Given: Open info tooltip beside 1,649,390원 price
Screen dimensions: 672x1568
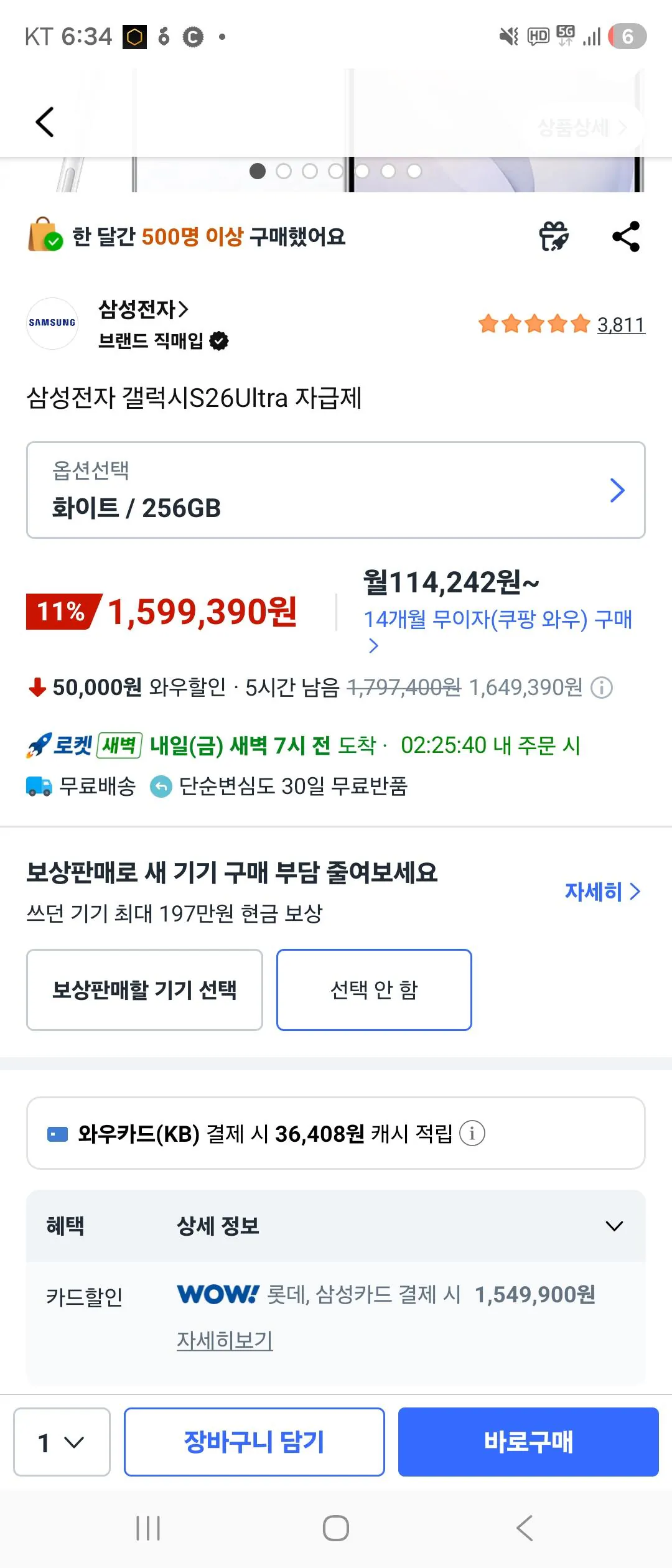Looking at the screenshot, I should (601, 688).
